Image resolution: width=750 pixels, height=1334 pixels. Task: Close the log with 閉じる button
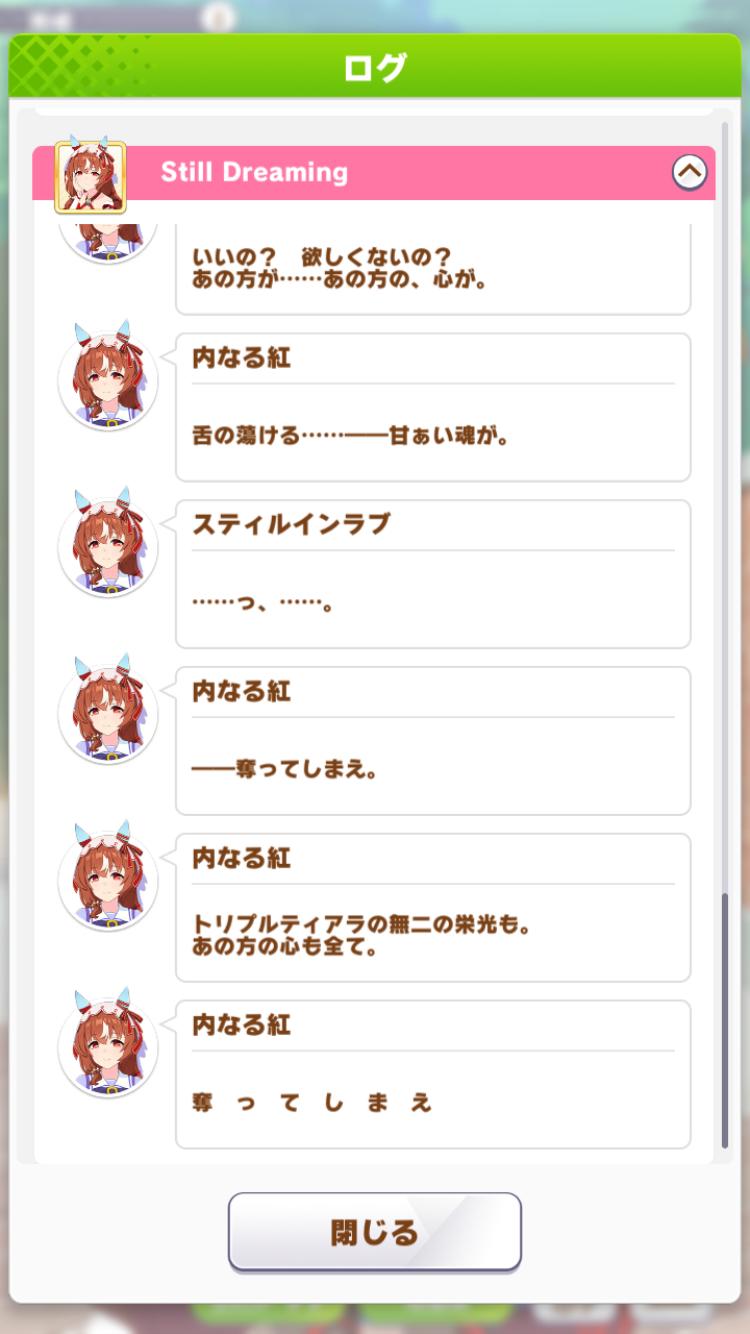pos(375,1232)
